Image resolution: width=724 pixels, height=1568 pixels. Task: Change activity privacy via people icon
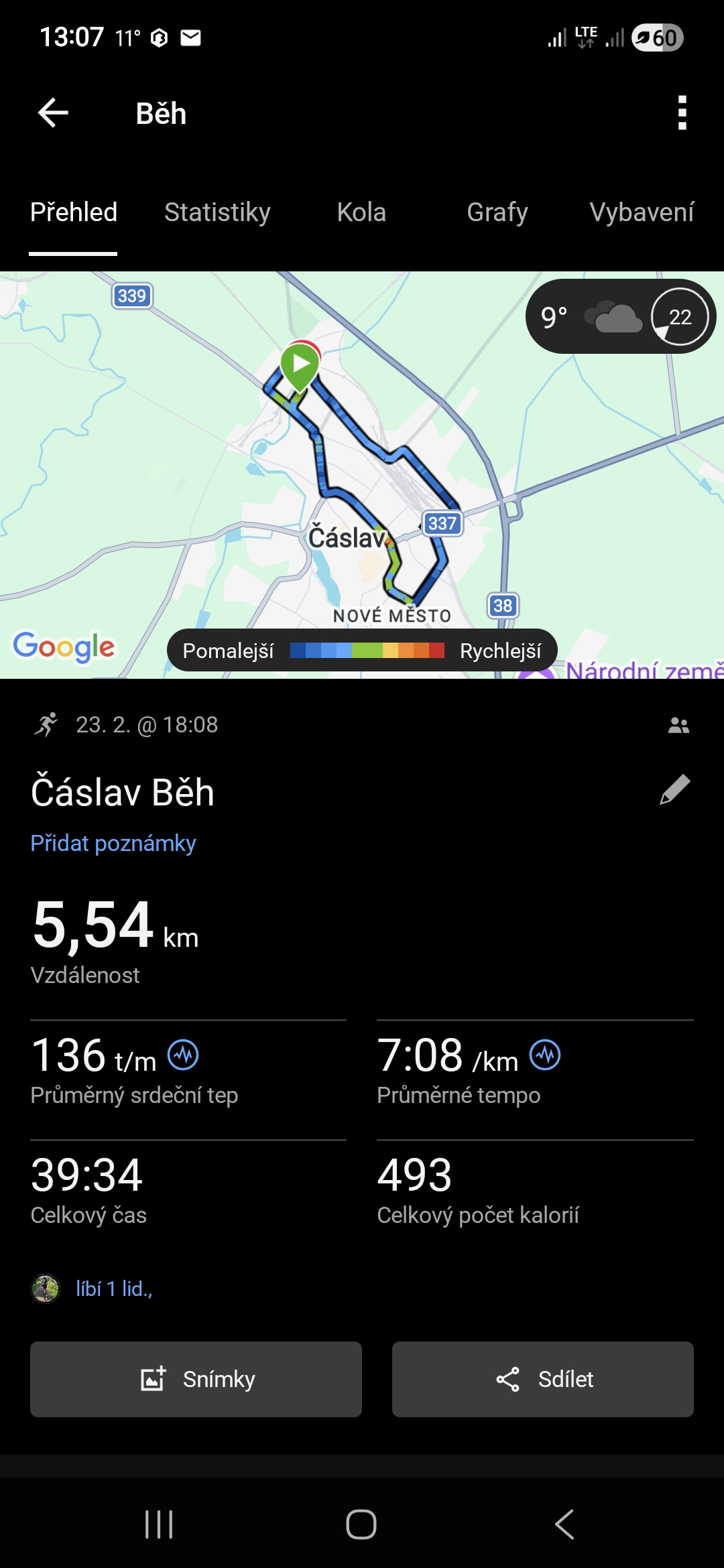click(678, 725)
